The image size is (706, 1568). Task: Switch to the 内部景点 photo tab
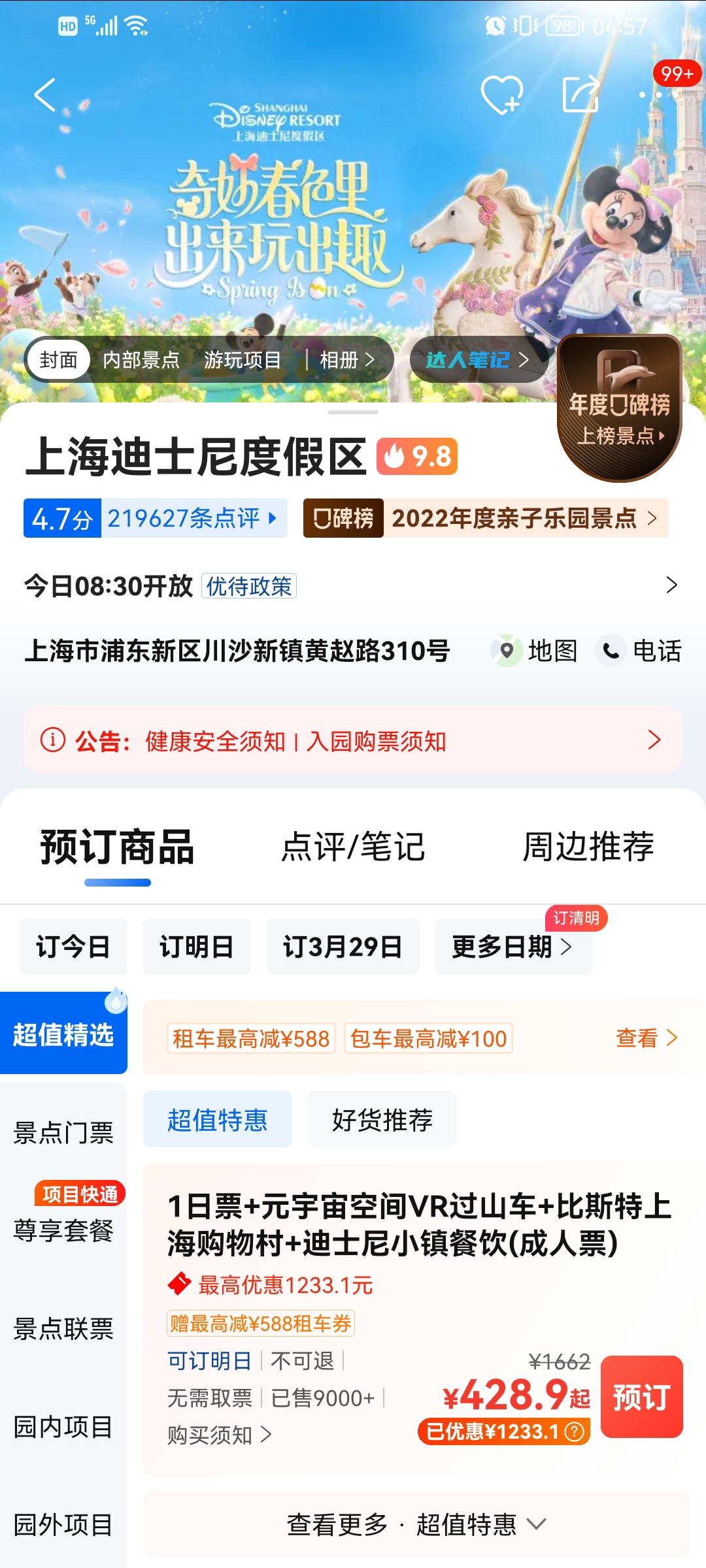click(141, 360)
